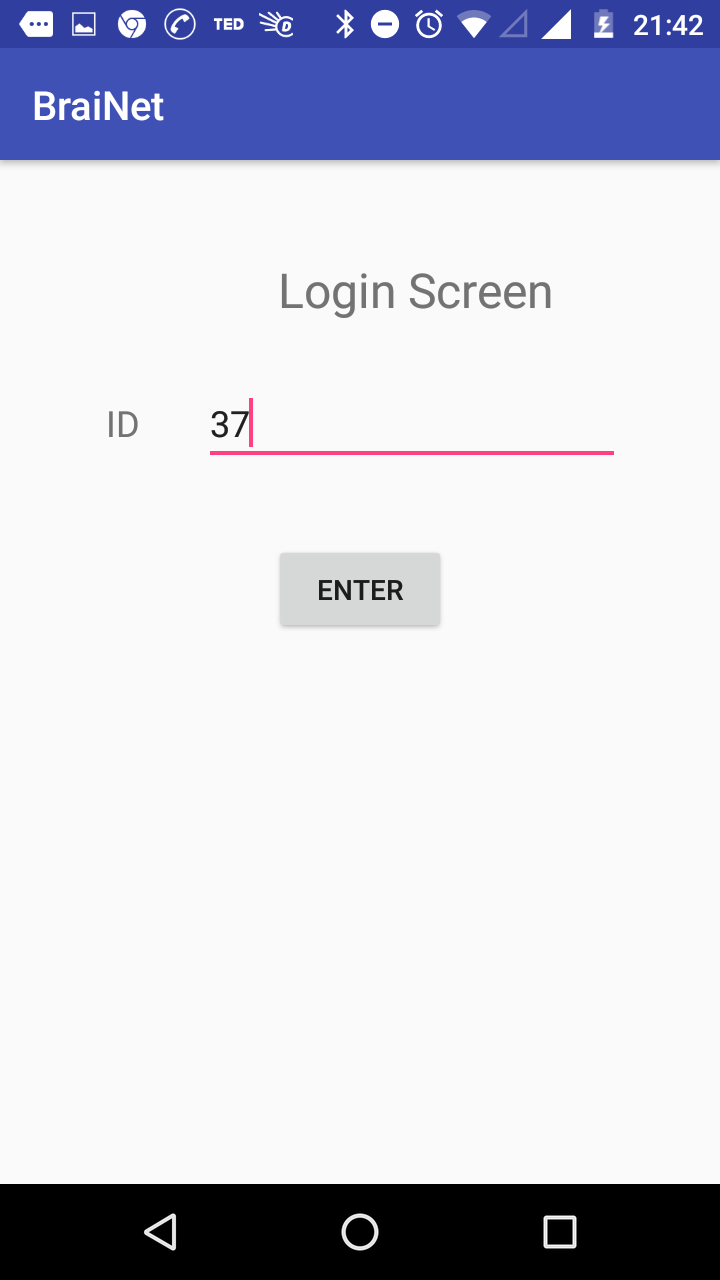Submit the login with the ENTER button
This screenshot has width=720, height=1280.
[360, 590]
